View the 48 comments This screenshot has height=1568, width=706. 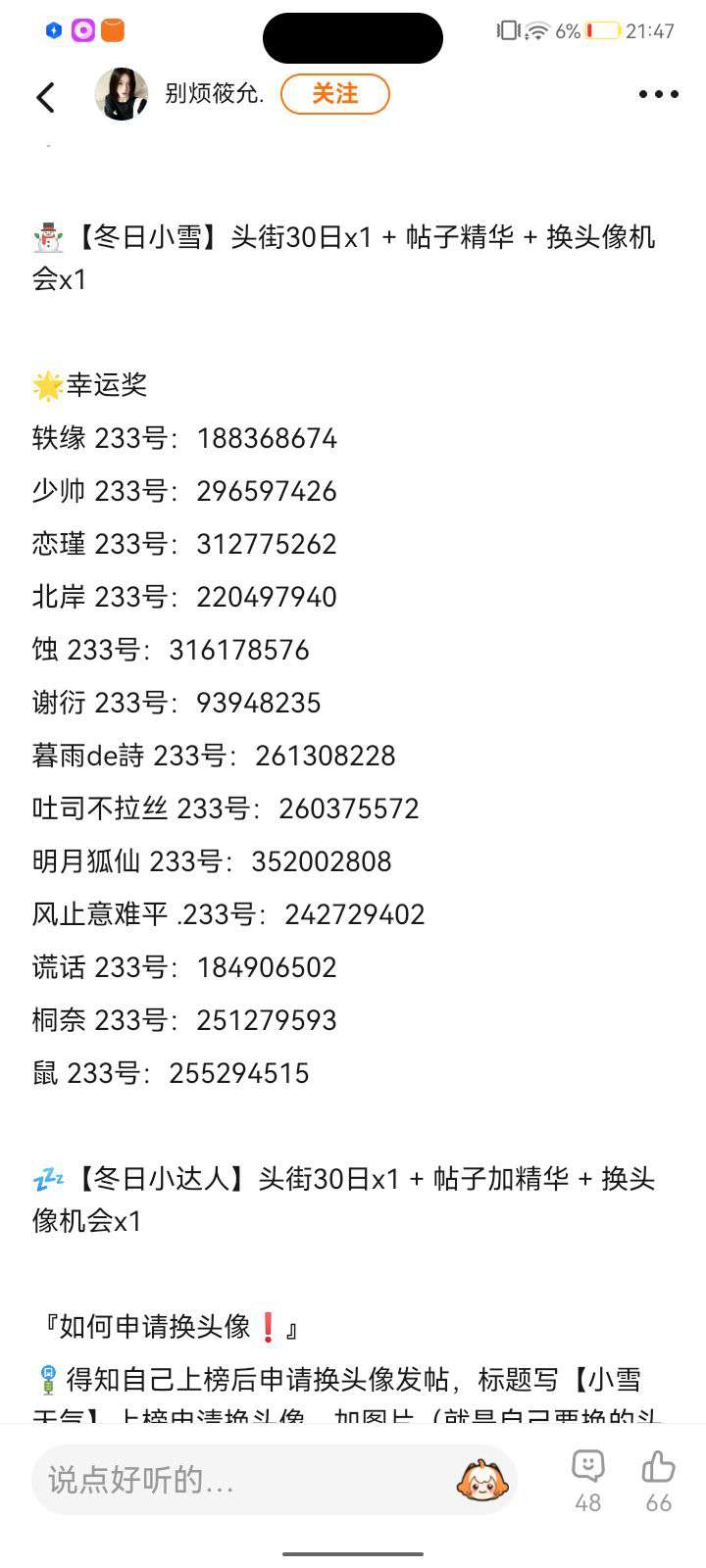click(587, 1480)
